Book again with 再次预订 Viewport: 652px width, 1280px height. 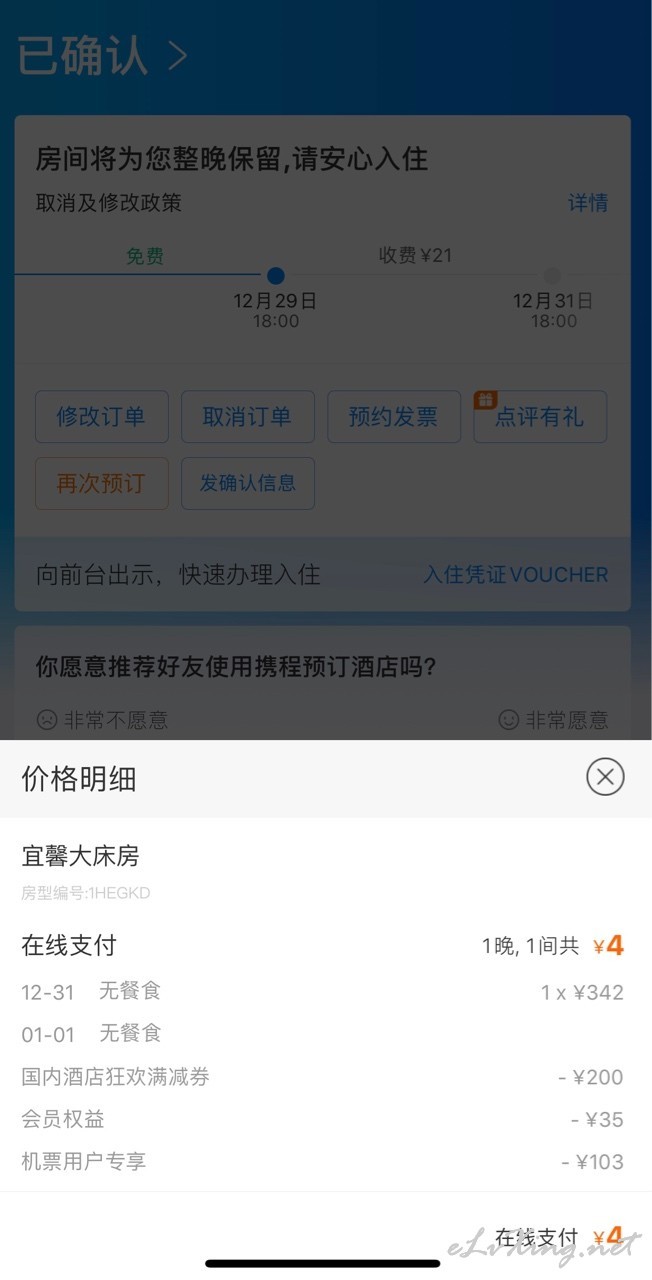click(101, 484)
